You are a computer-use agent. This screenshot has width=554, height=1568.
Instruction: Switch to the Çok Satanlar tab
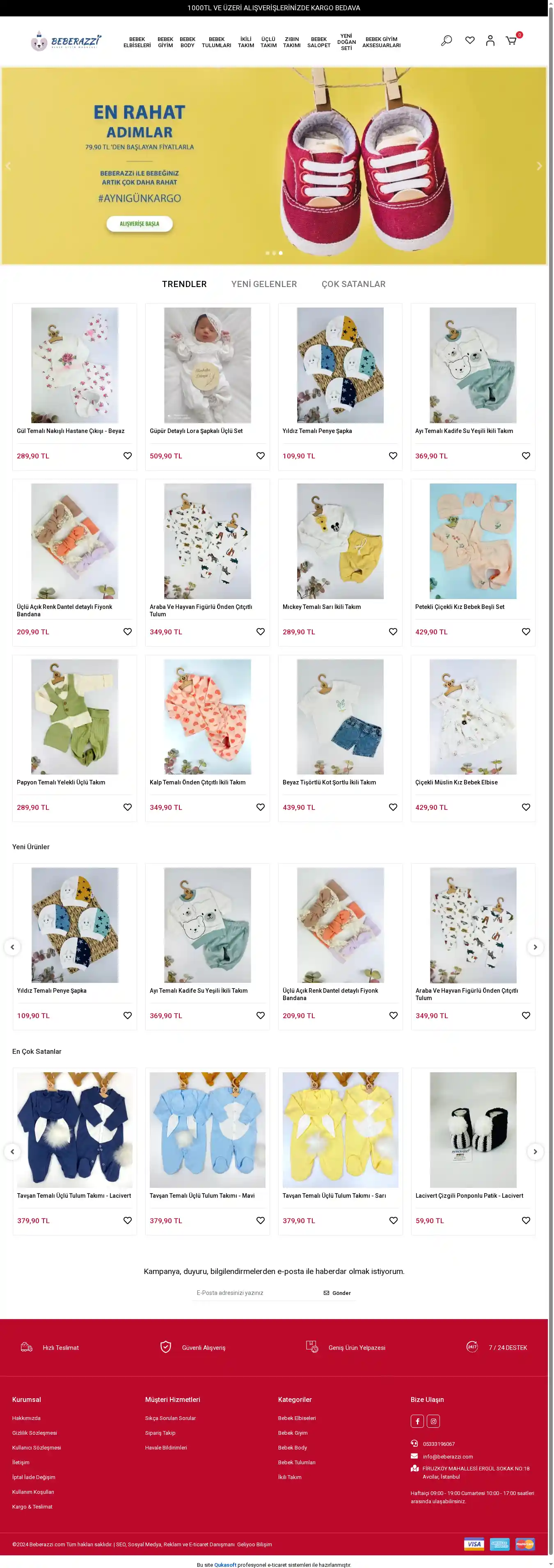click(x=353, y=284)
